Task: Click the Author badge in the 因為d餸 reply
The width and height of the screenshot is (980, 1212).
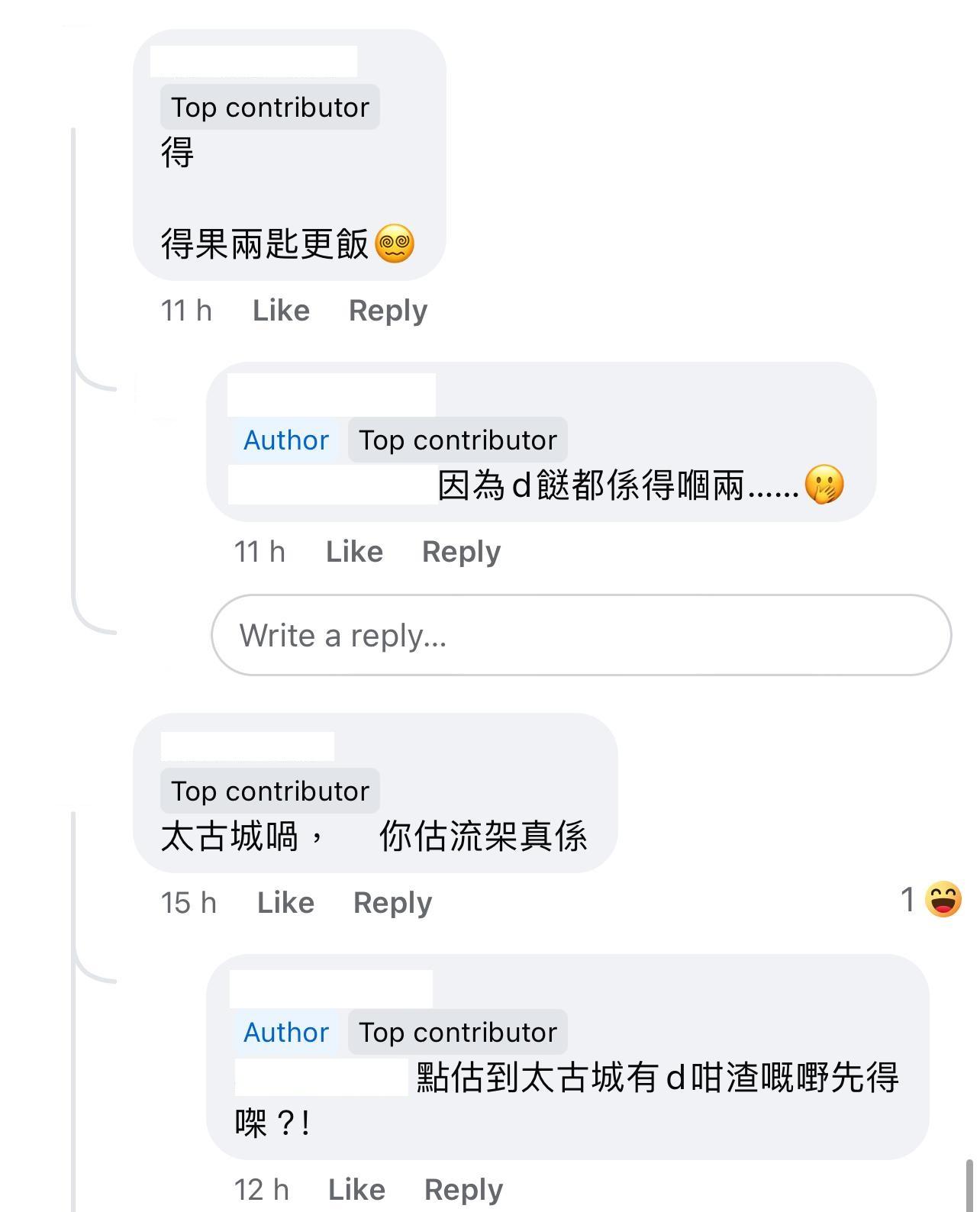Action: point(285,440)
